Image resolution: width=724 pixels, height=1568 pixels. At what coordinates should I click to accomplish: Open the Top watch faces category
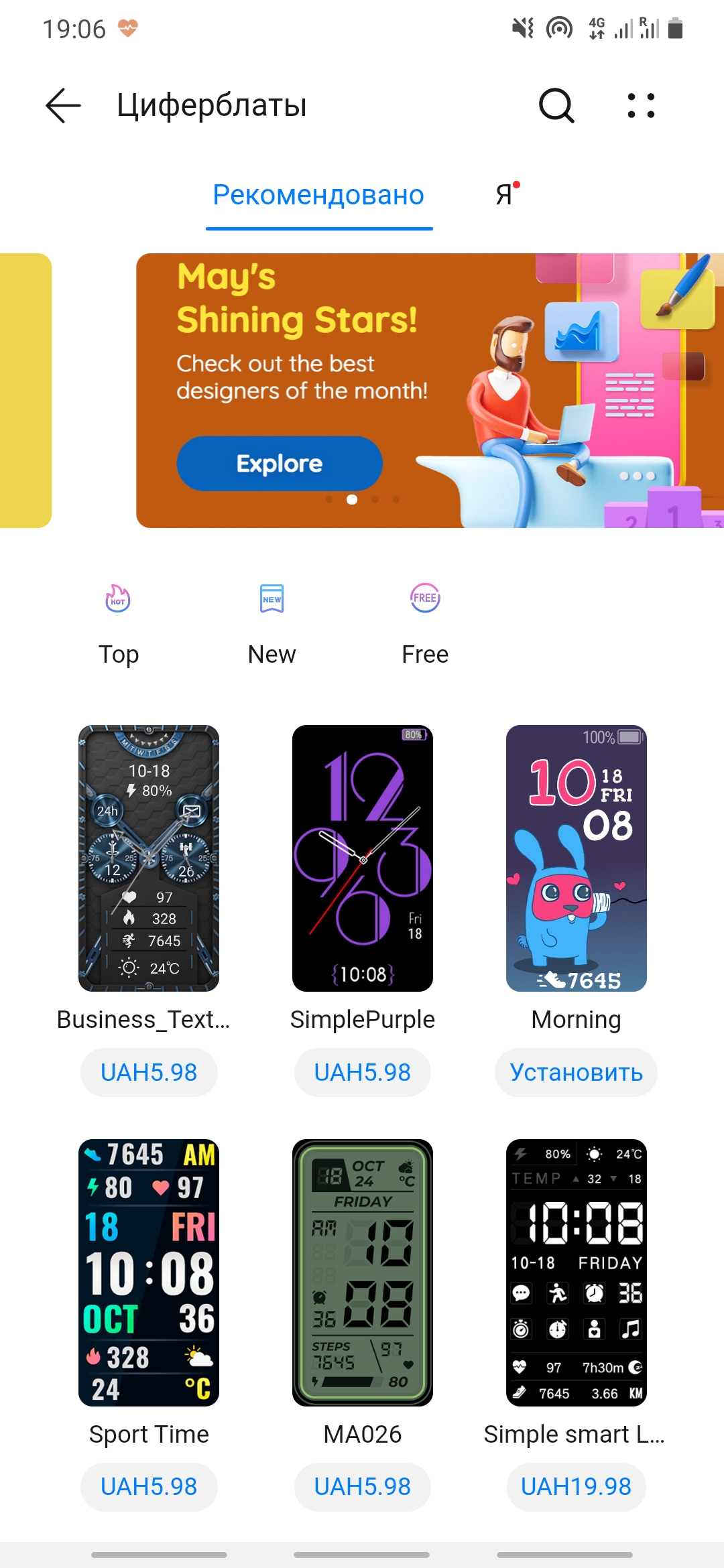[119, 623]
